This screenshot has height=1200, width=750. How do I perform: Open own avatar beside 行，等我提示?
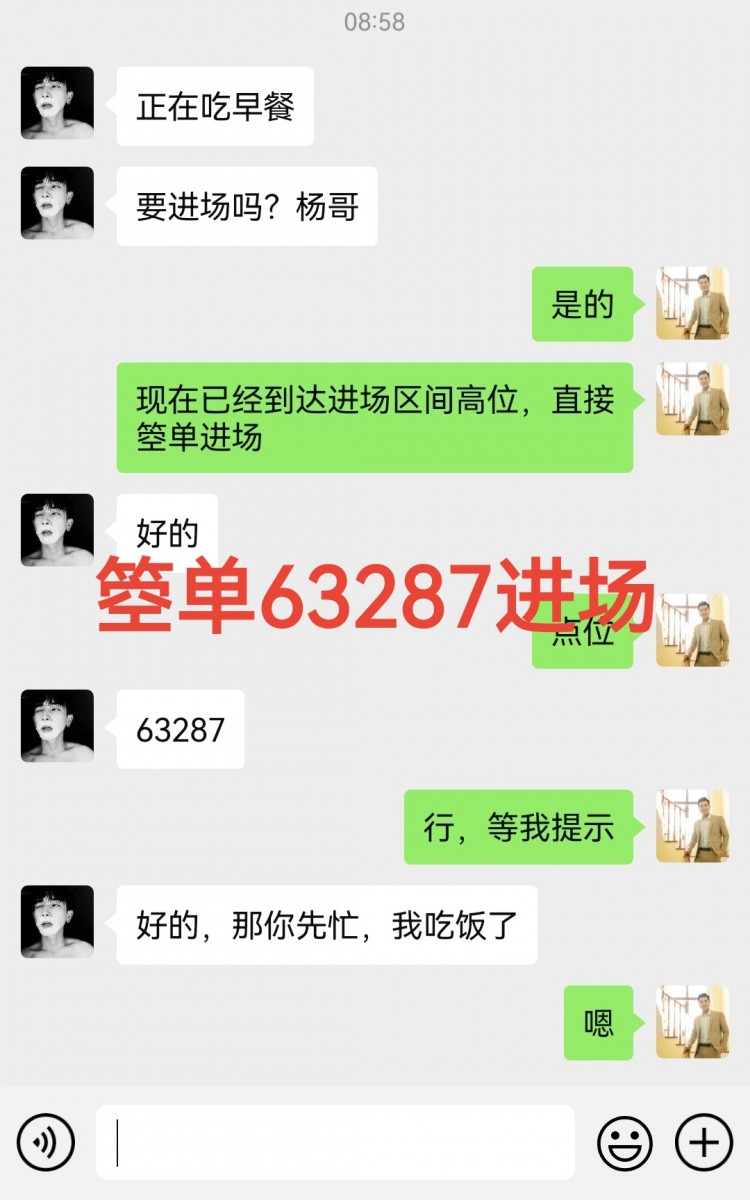coord(692,826)
